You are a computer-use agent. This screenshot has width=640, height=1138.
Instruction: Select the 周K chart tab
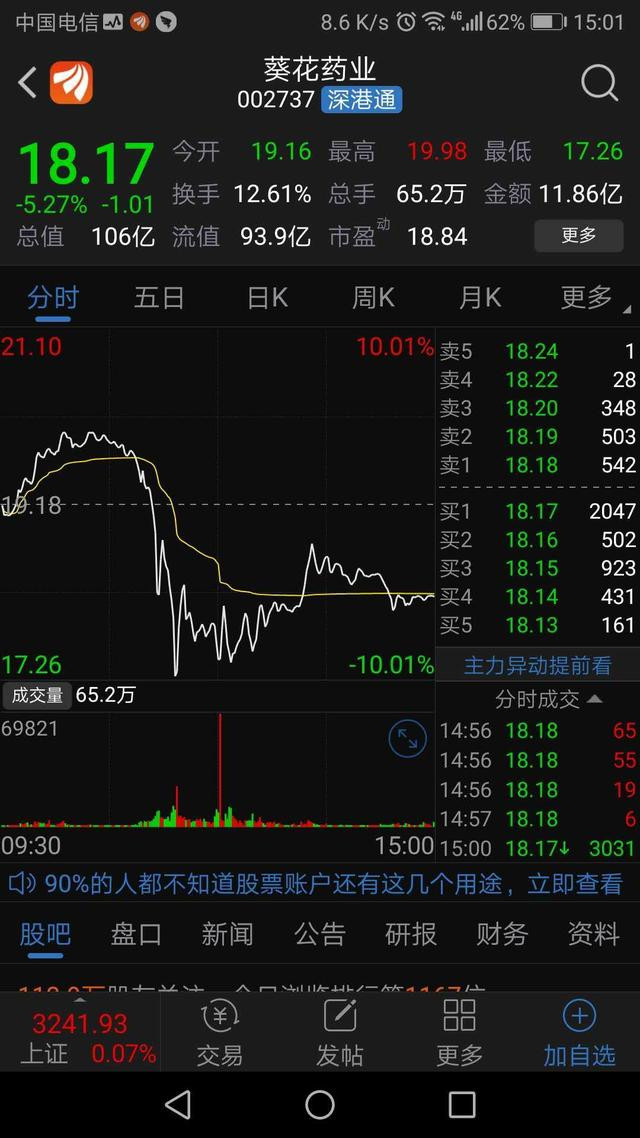(373, 298)
